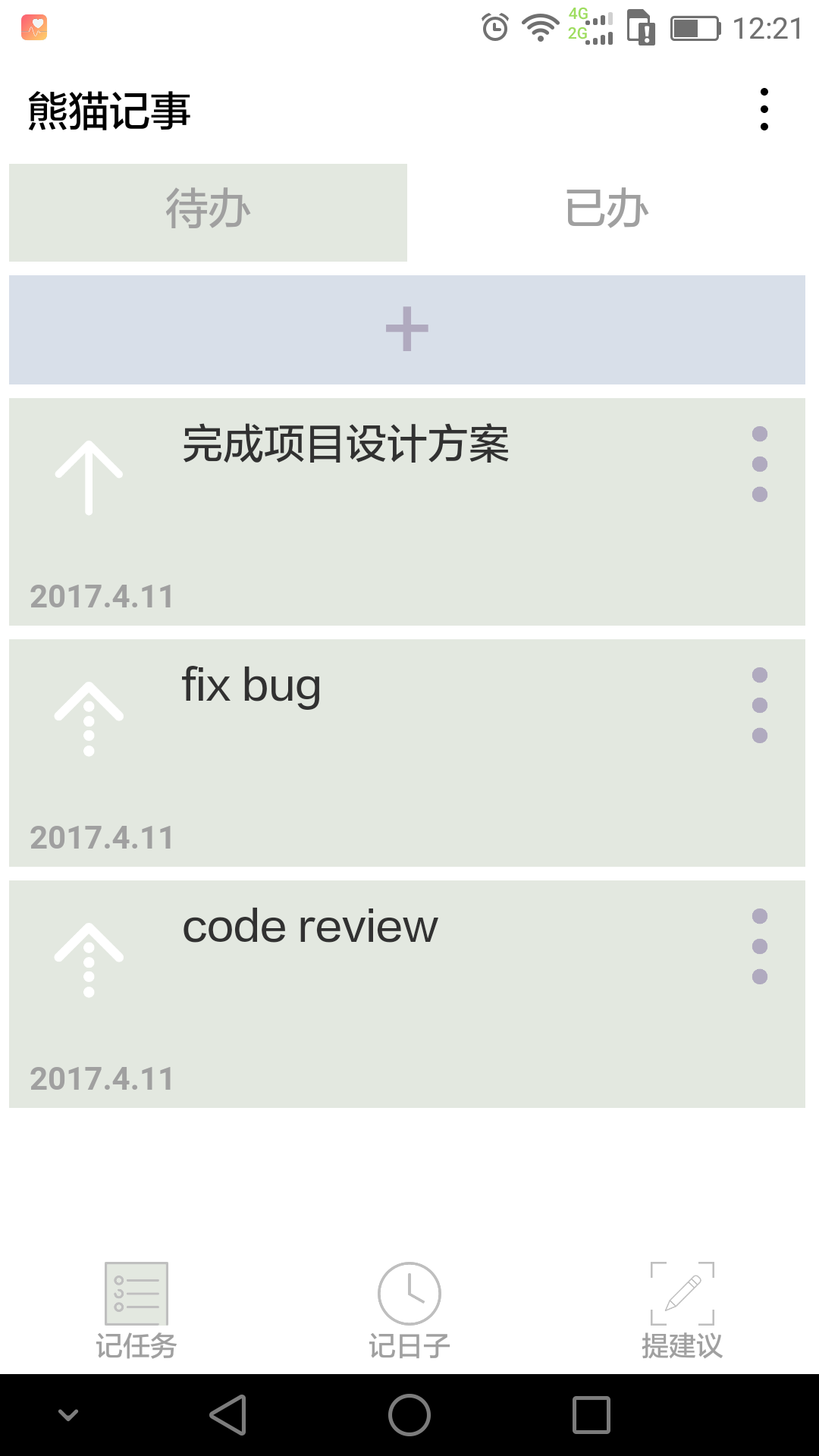
Task: Open options for 完成项目设计方案 task
Action: coord(759,464)
